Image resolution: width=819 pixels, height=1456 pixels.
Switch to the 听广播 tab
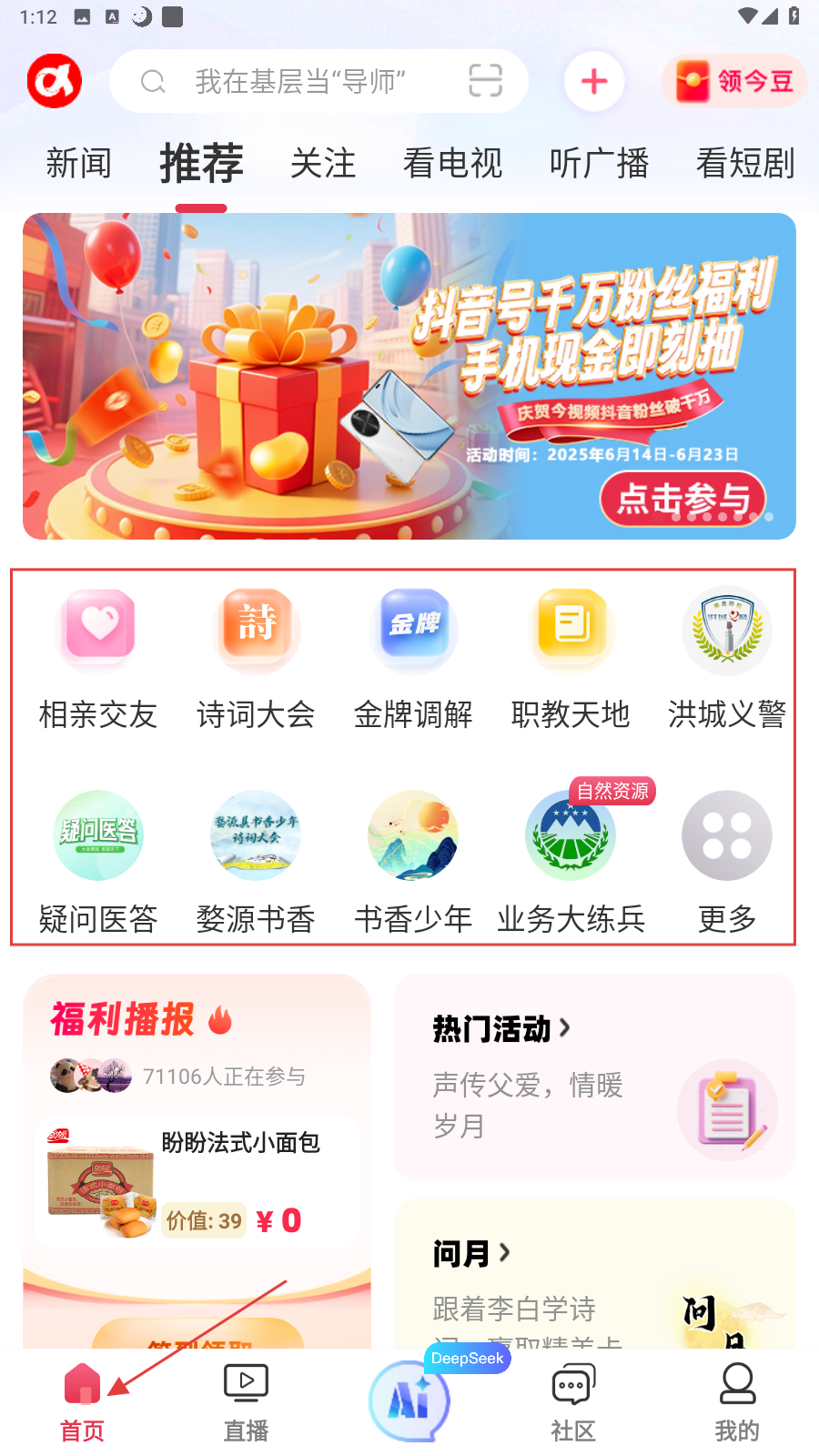(x=599, y=164)
